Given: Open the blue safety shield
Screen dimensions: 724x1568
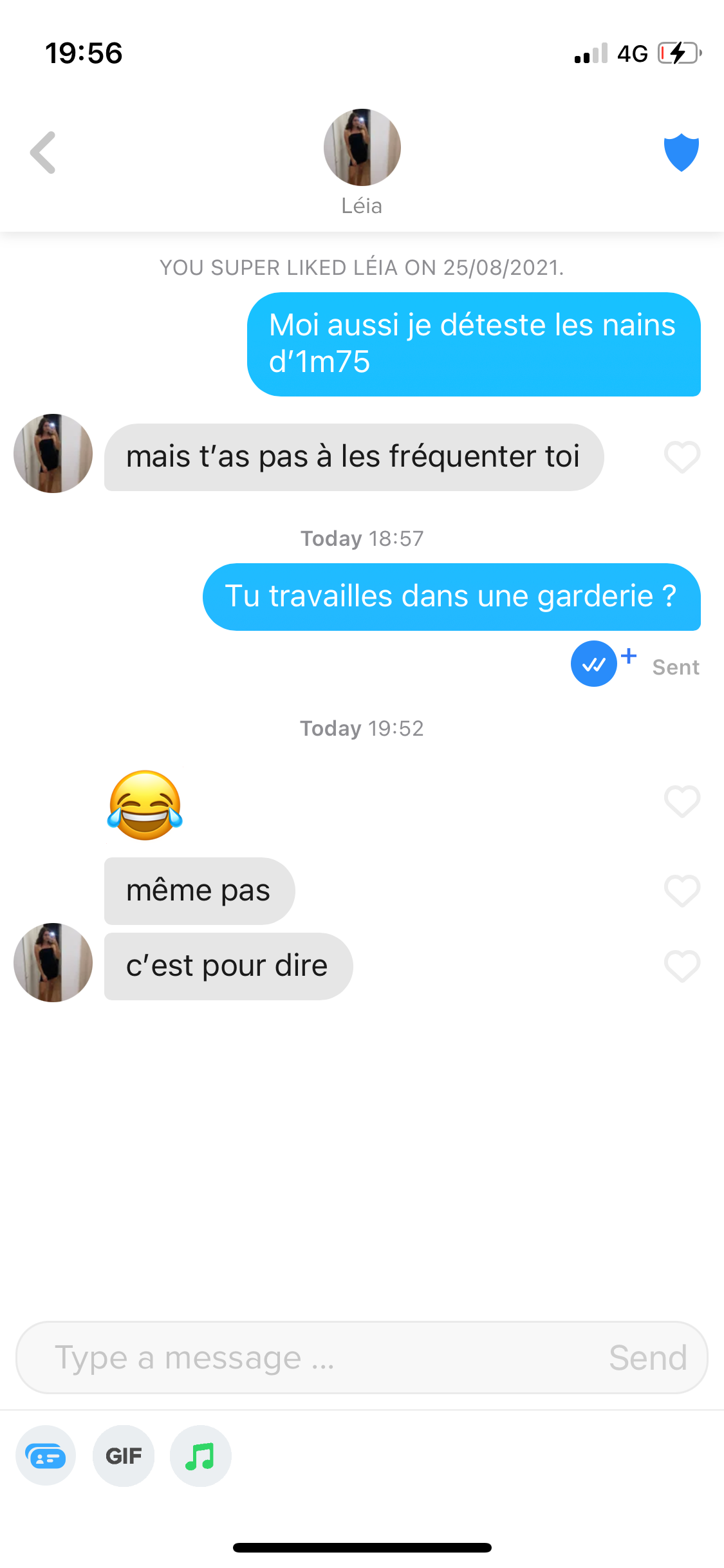Looking at the screenshot, I should pos(682,153).
